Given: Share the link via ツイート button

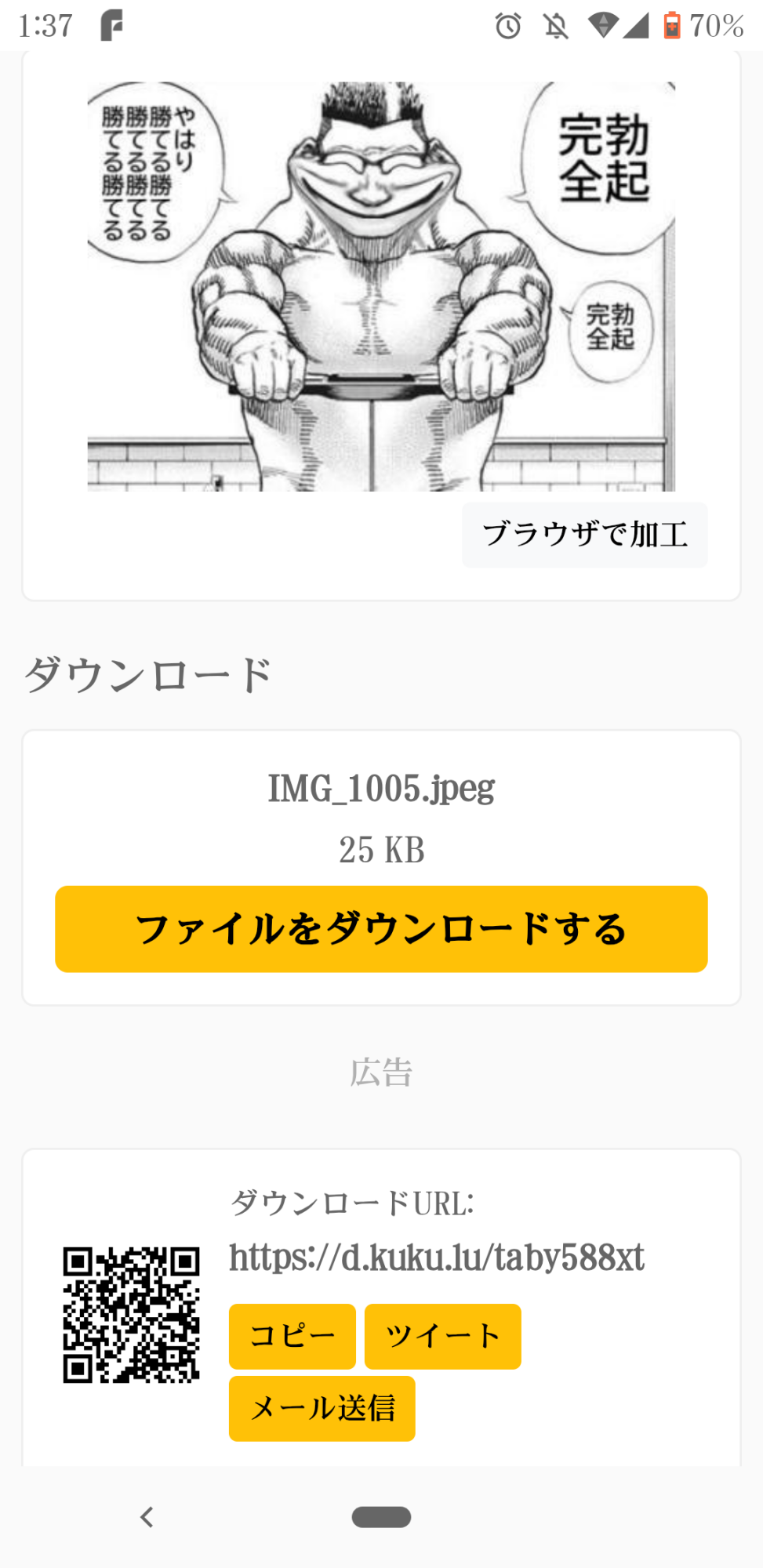Looking at the screenshot, I should [442, 1336].
